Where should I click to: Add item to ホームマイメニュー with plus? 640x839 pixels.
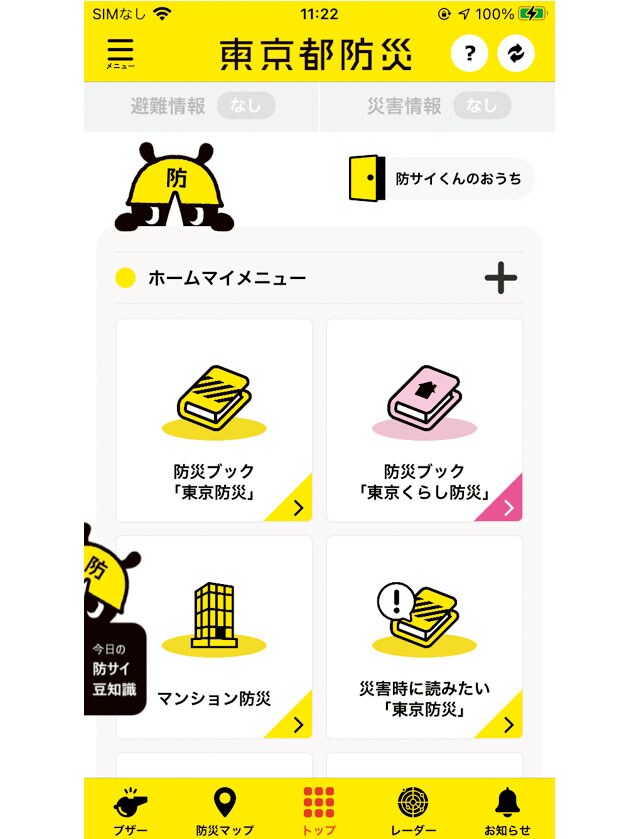tap(500, 278)
